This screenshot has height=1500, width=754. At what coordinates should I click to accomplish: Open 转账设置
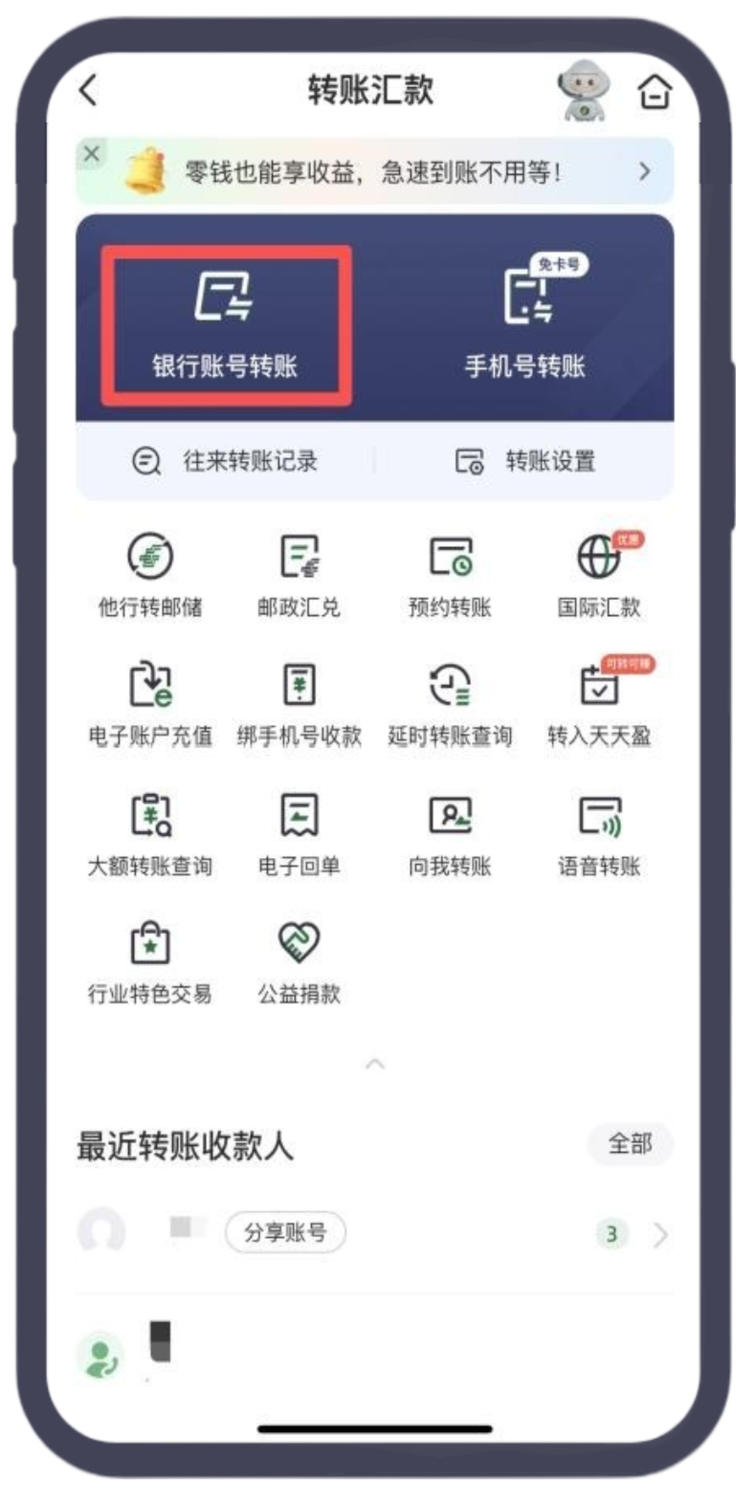click(x=525, y=461)
